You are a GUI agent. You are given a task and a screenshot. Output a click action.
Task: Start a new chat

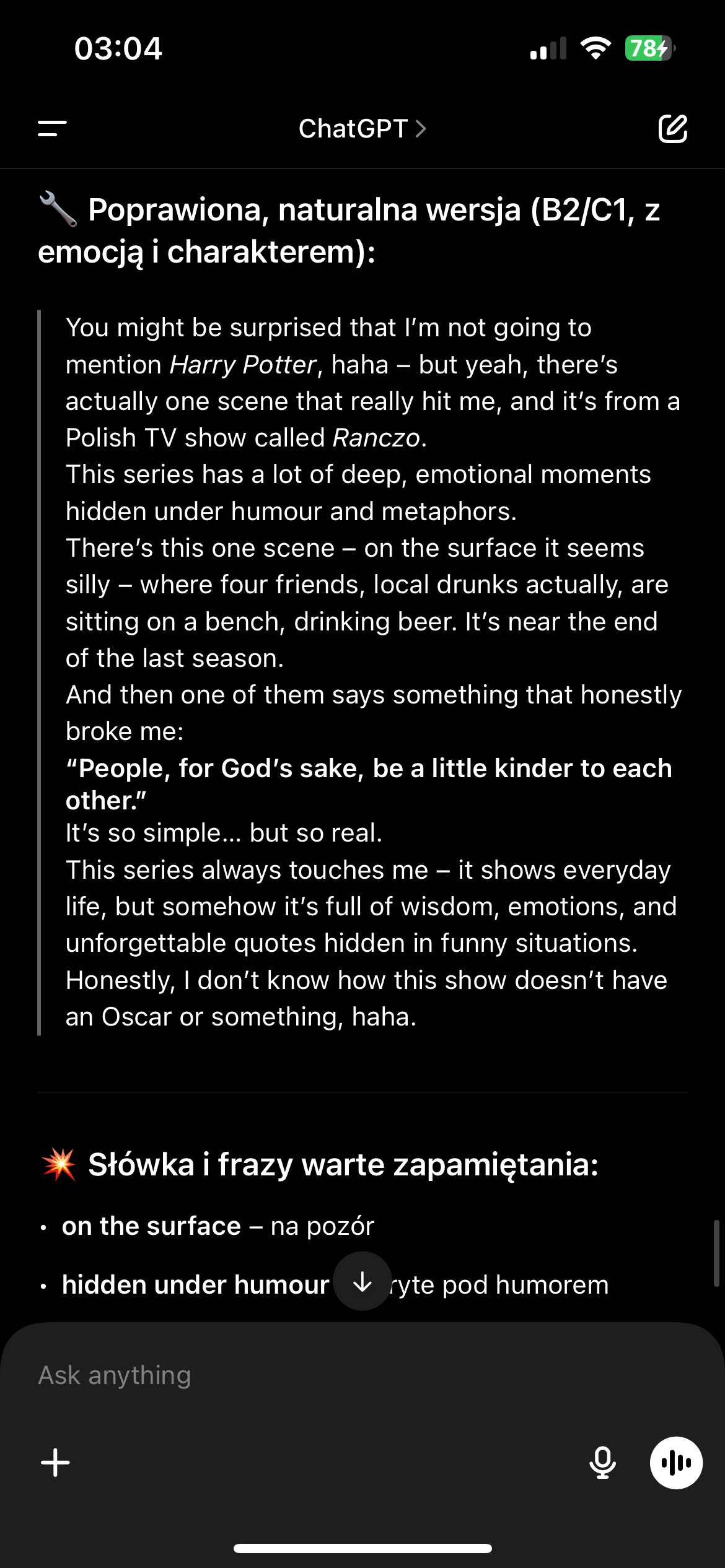pos(672,129)
